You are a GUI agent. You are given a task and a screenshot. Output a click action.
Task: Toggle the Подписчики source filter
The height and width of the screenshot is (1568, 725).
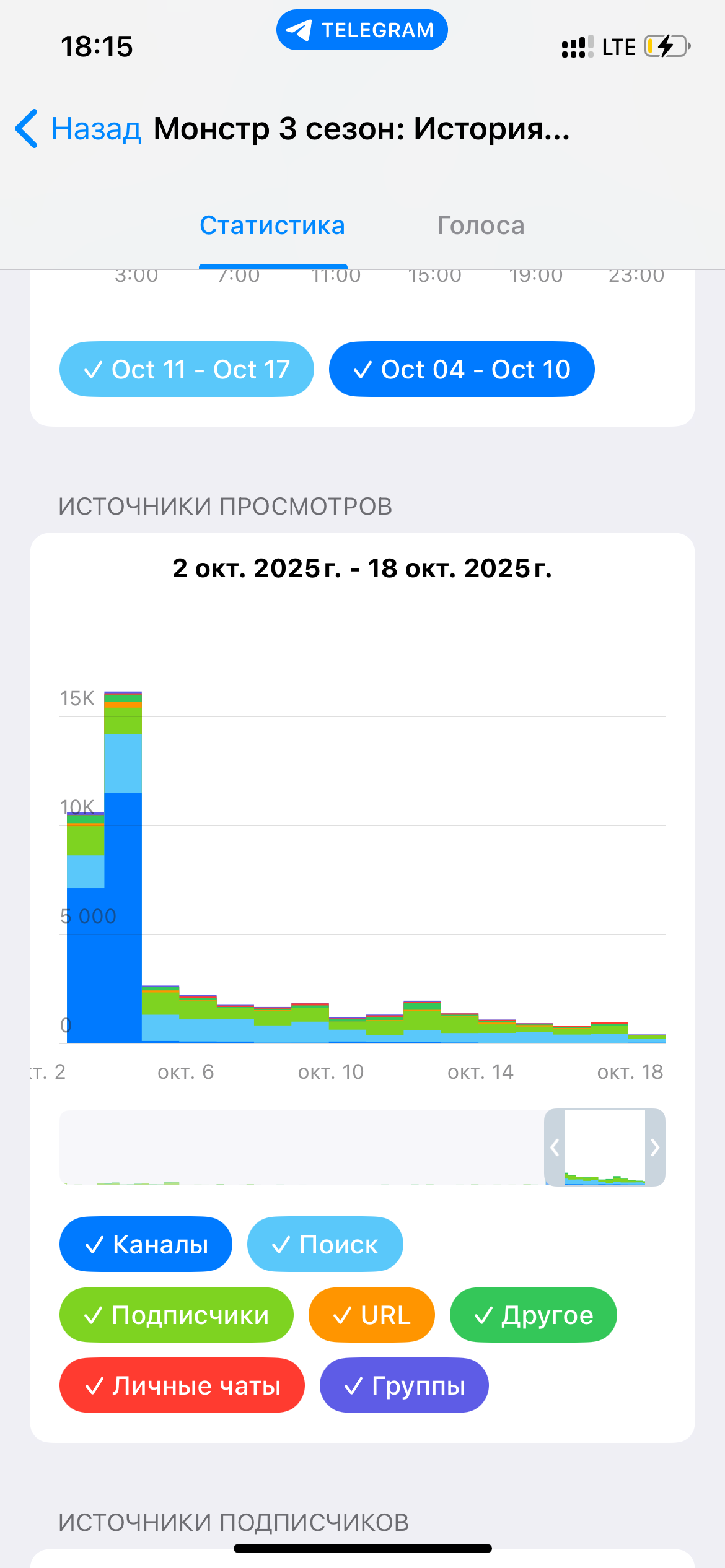click(177, 1315)
